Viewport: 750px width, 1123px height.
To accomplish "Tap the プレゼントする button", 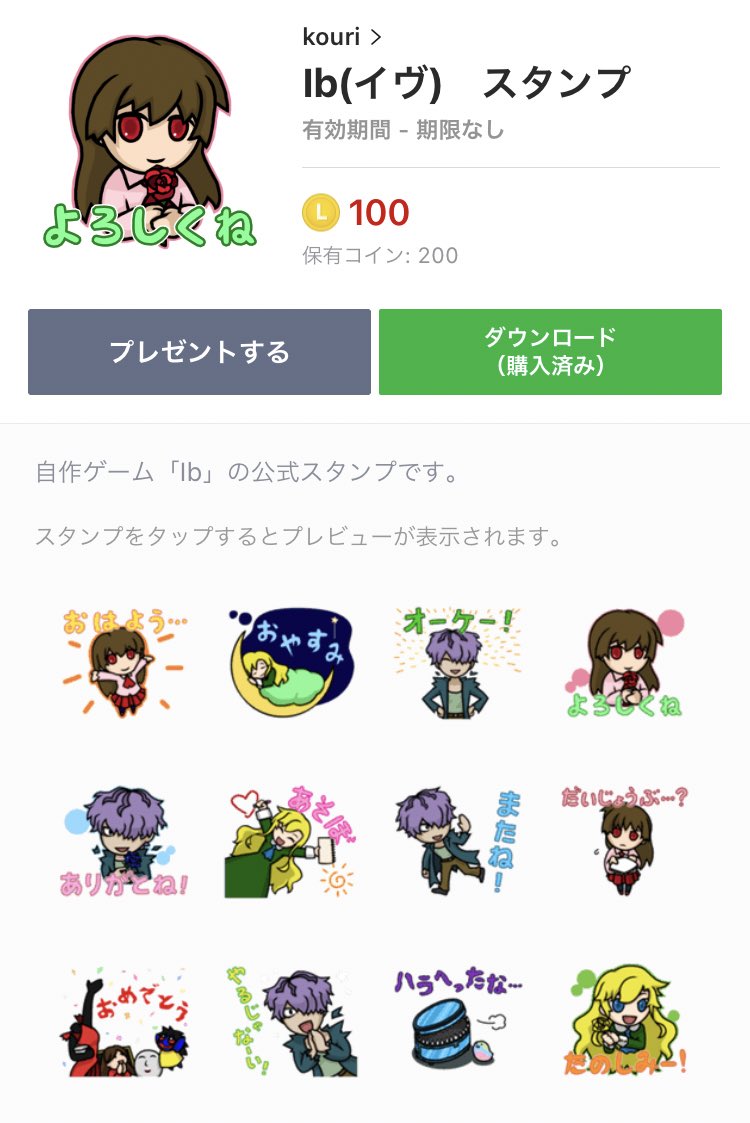I will [199, 352].
